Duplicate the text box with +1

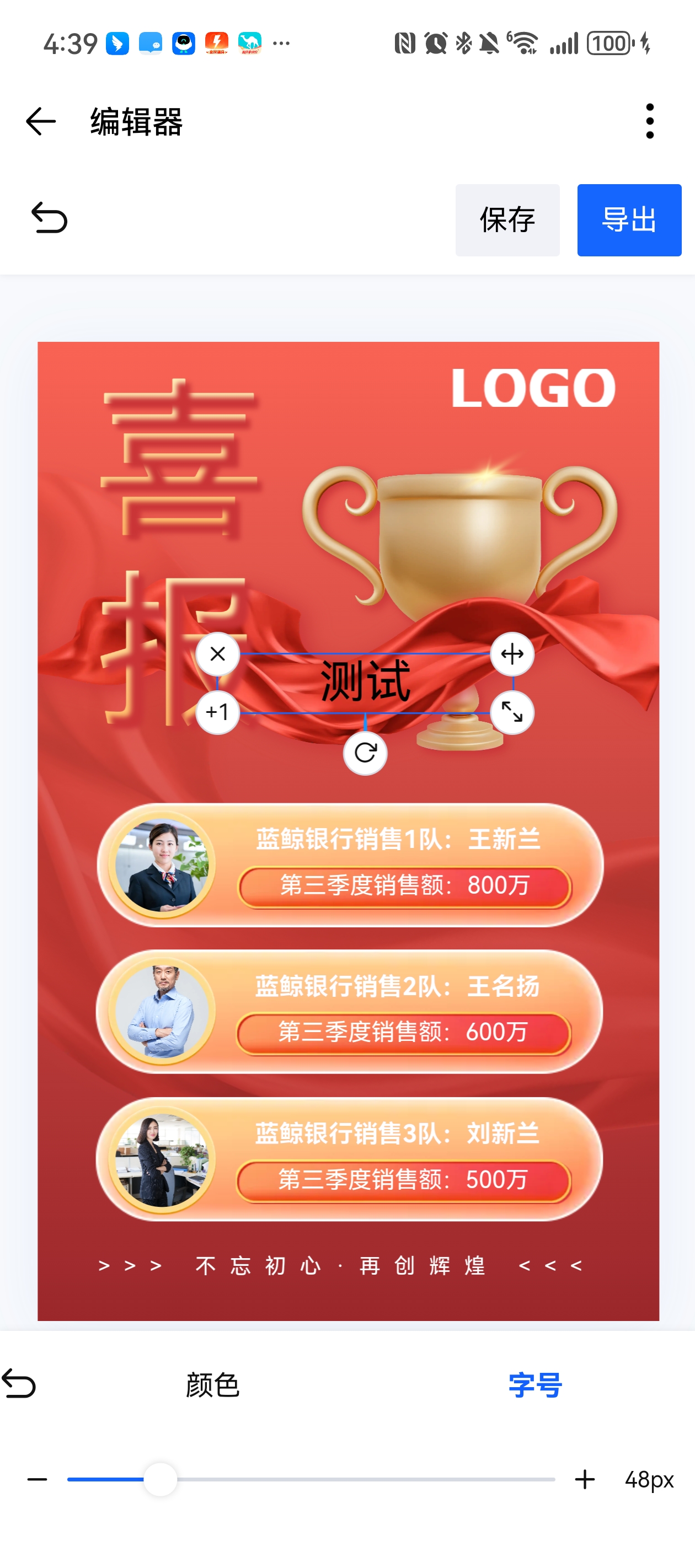pyautogui.click(x=217, y=712)
